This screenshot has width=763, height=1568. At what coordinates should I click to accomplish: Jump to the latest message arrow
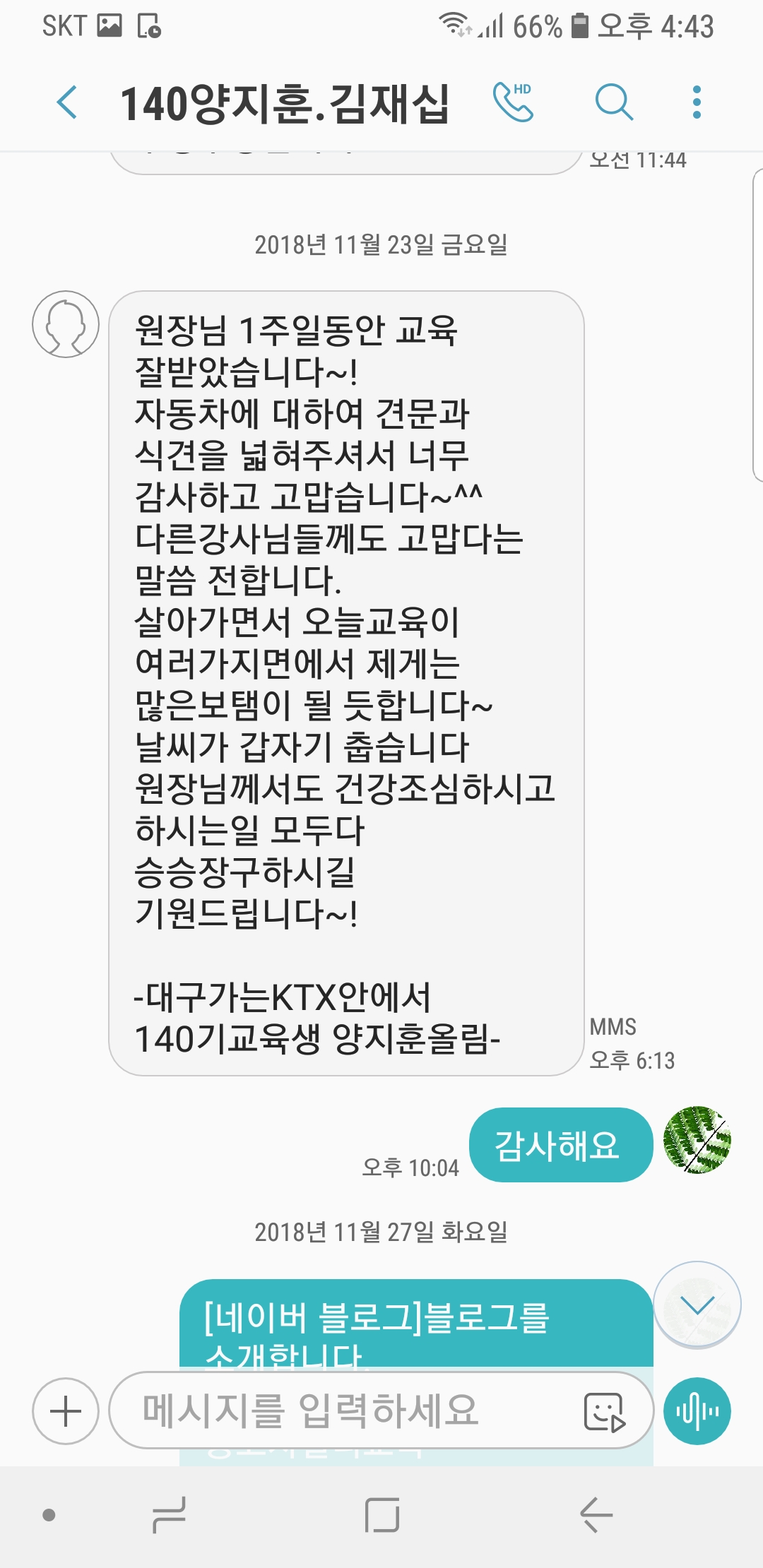[x=697, y=1305]
